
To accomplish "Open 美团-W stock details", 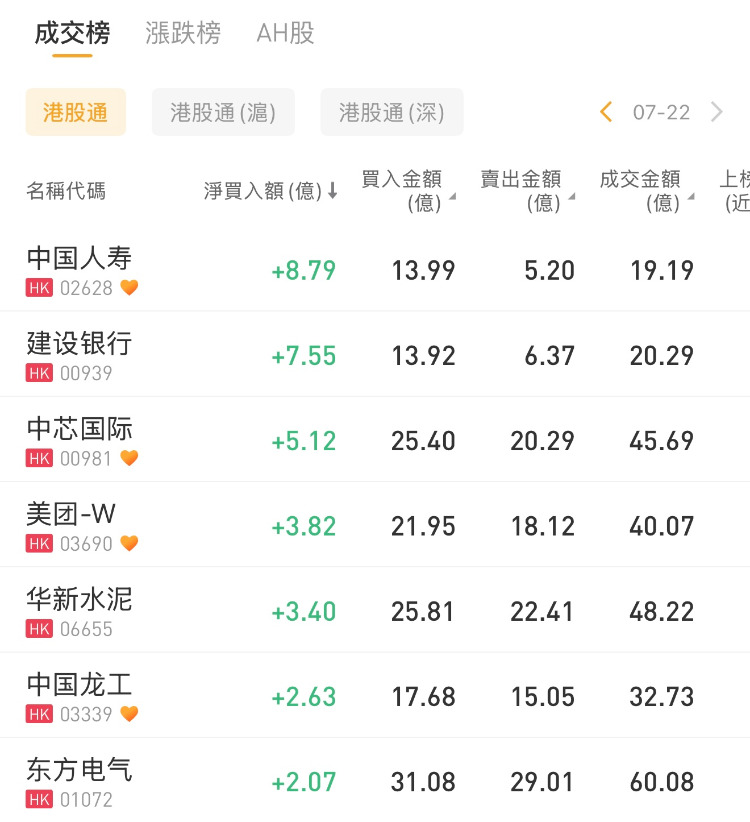I will coord(72,526).
